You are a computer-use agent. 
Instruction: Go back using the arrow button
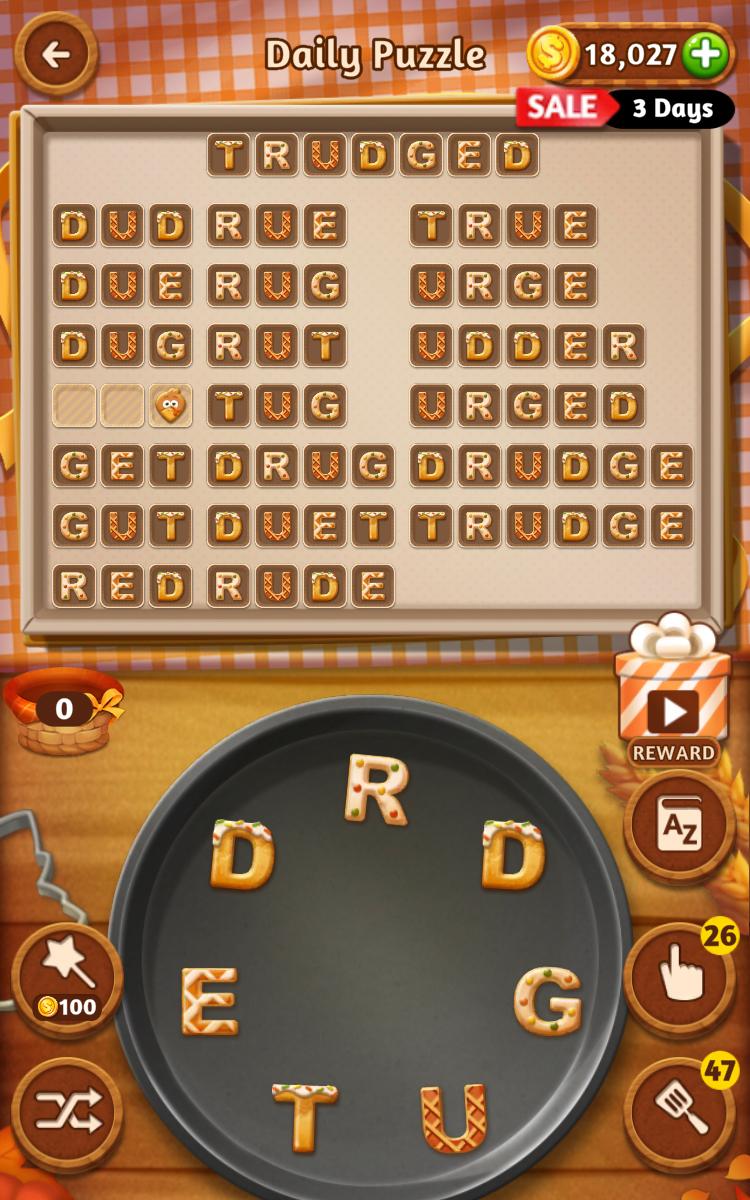pyautogui.click(x=56, y=54)
